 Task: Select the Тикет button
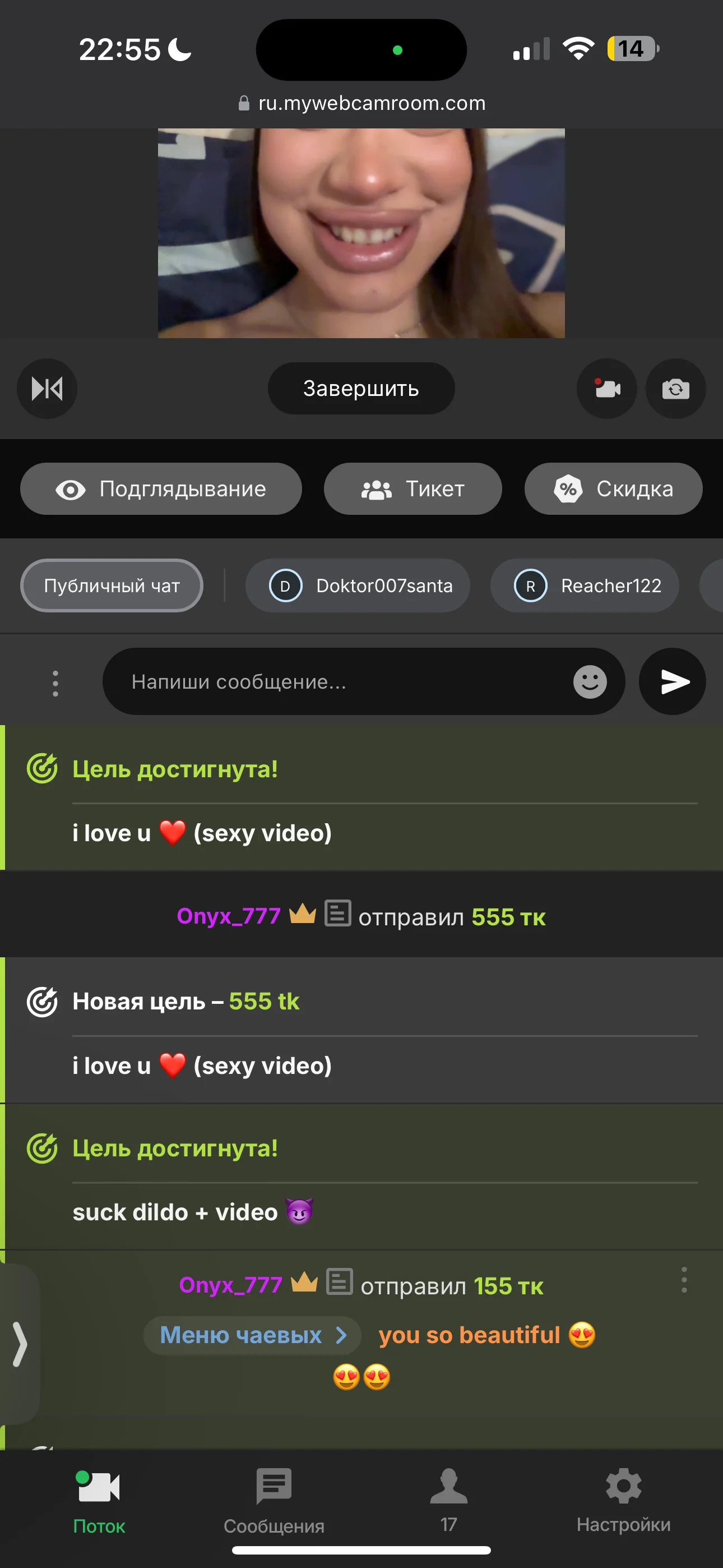(413, 489)
